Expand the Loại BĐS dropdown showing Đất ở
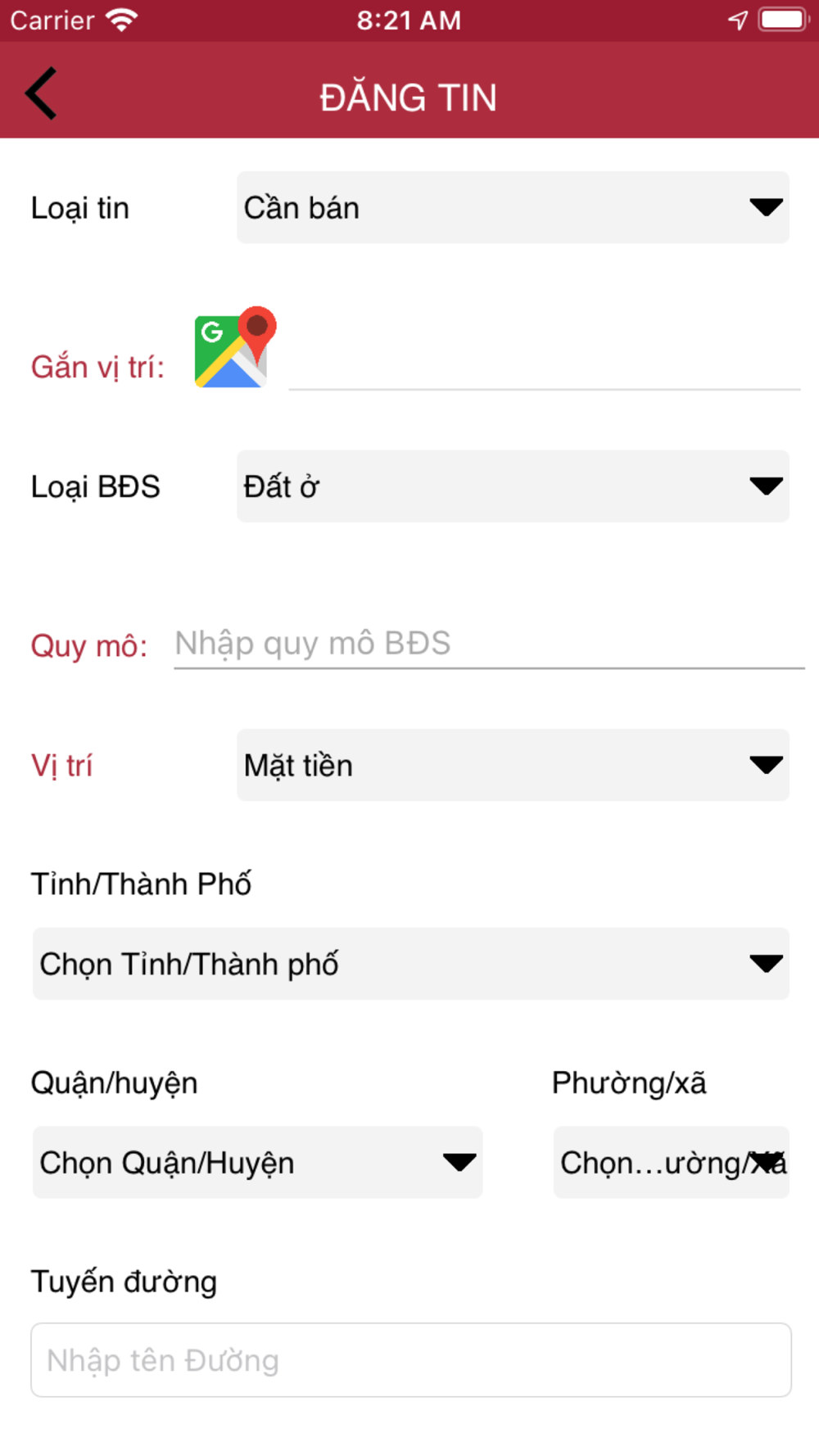This screenshot has height=1456, width=819. [513, 486]
